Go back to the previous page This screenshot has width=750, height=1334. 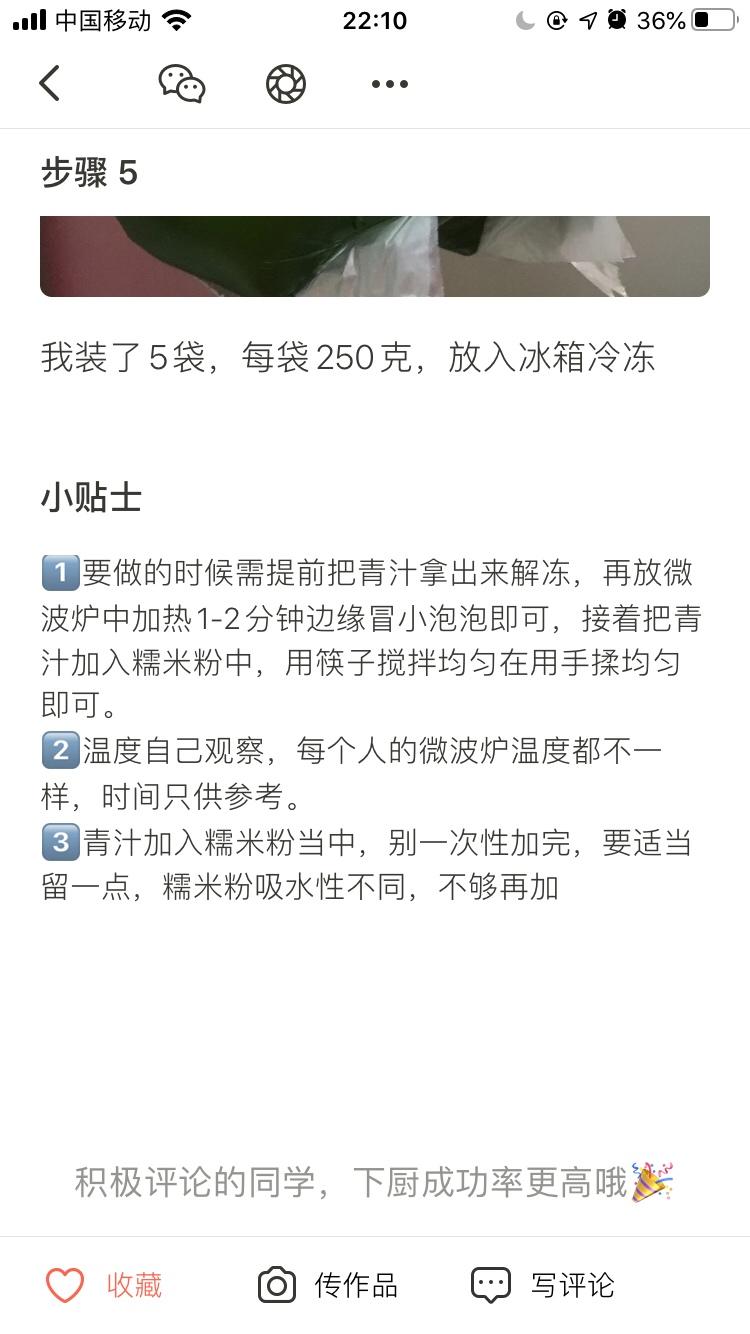tap(50, 84)
